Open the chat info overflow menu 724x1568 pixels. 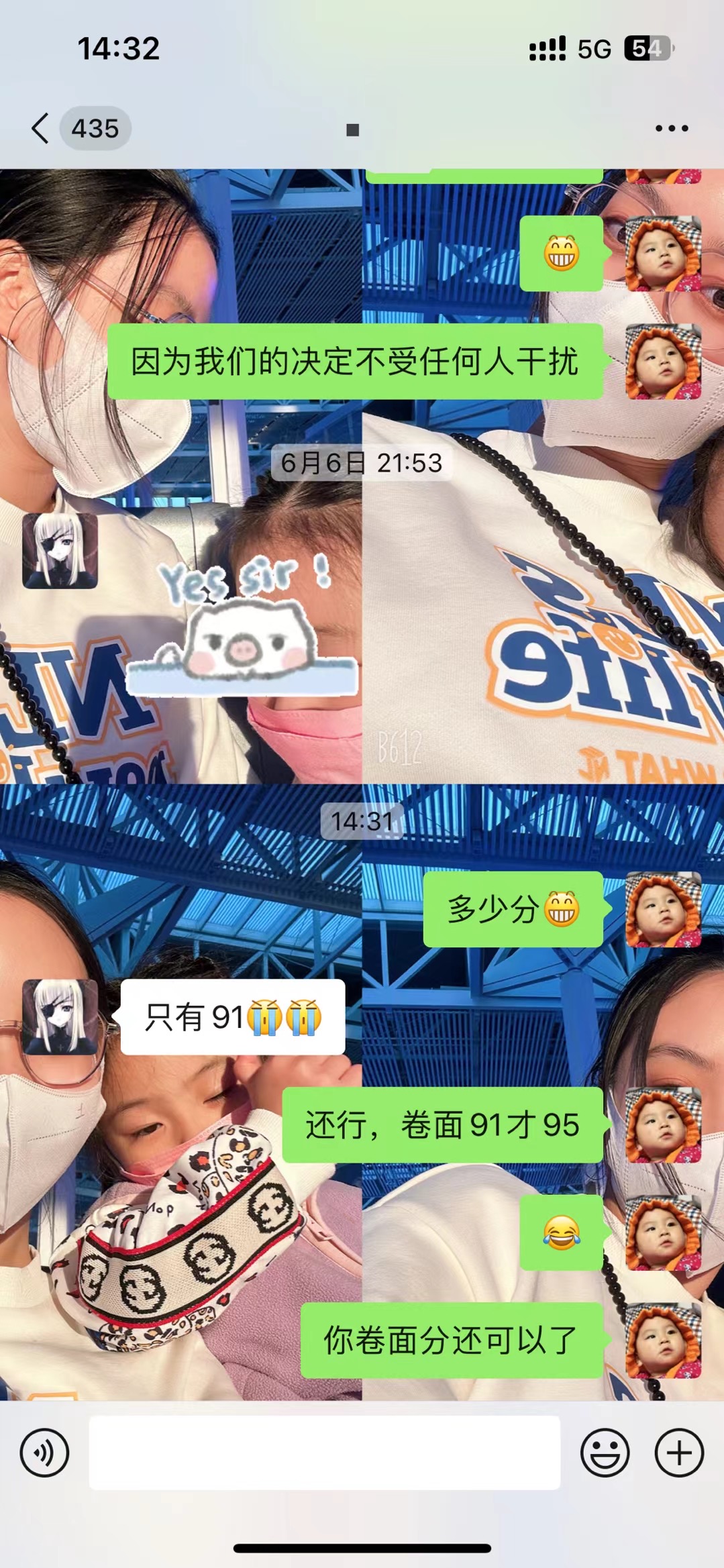[672, 128]
